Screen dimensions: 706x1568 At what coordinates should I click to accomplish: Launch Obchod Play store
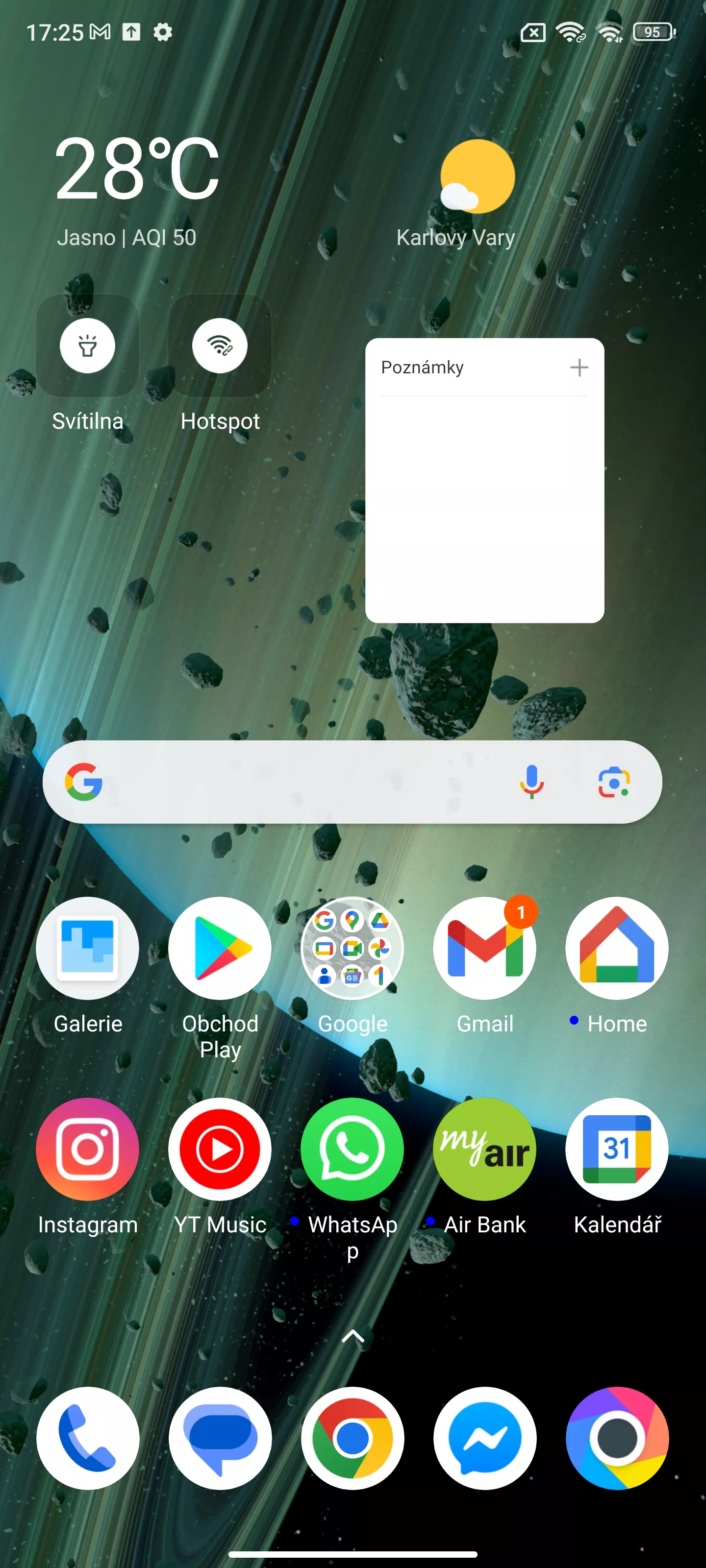219,948
